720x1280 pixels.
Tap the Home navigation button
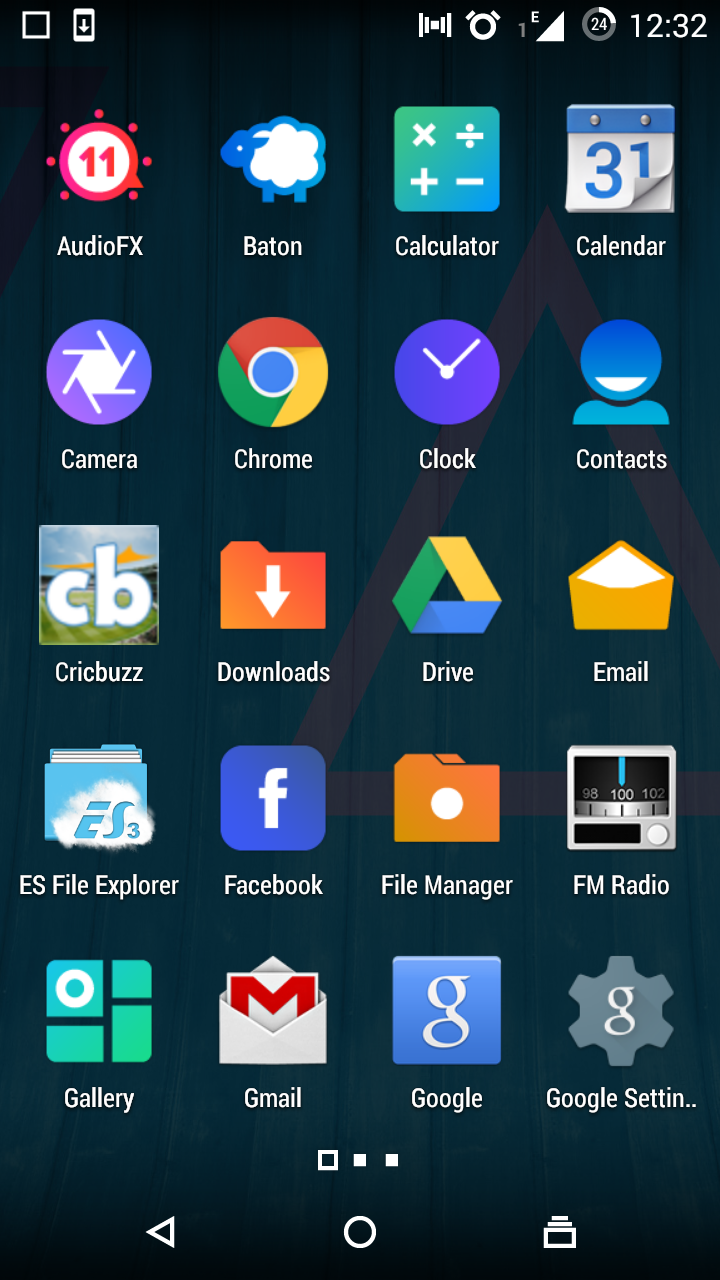[360, 1232]
